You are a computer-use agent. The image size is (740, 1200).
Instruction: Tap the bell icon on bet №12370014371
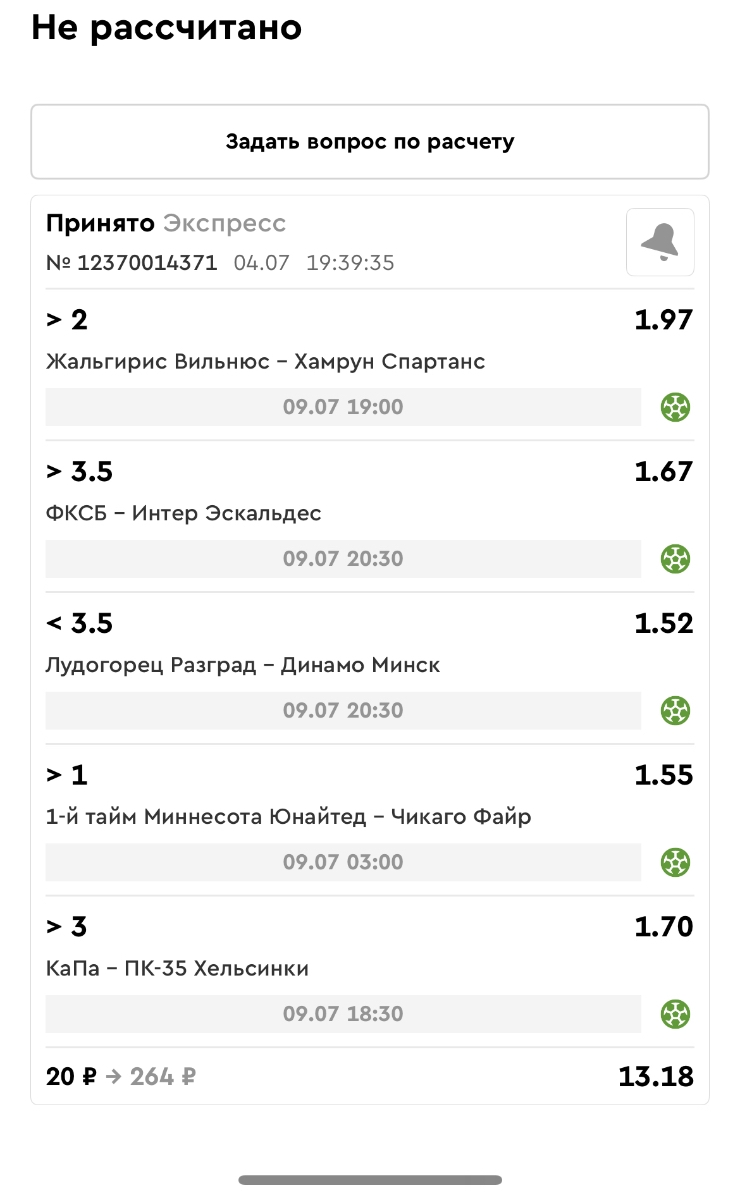(659, 242)
